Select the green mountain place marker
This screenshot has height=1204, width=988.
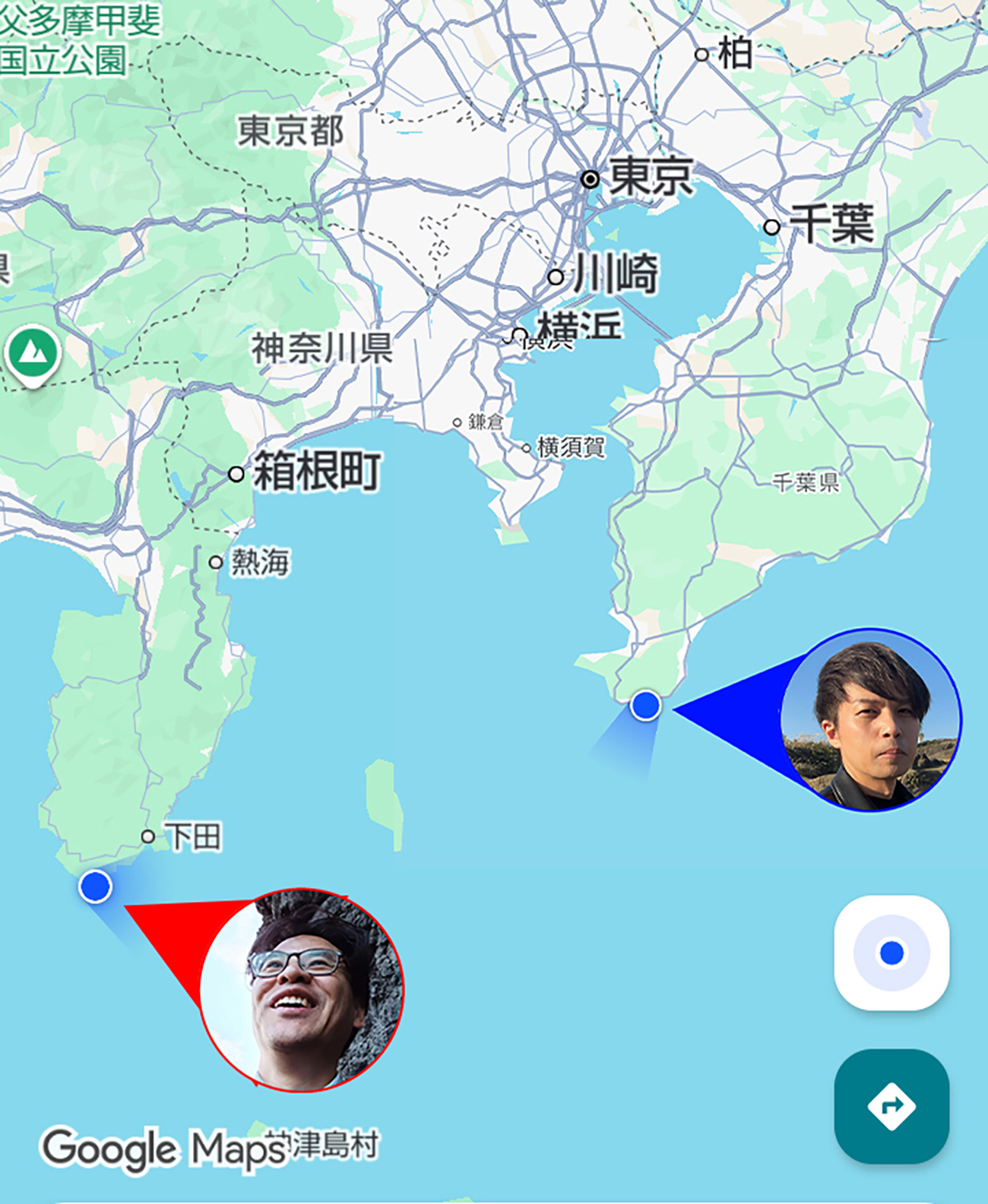tap(33, 352)
